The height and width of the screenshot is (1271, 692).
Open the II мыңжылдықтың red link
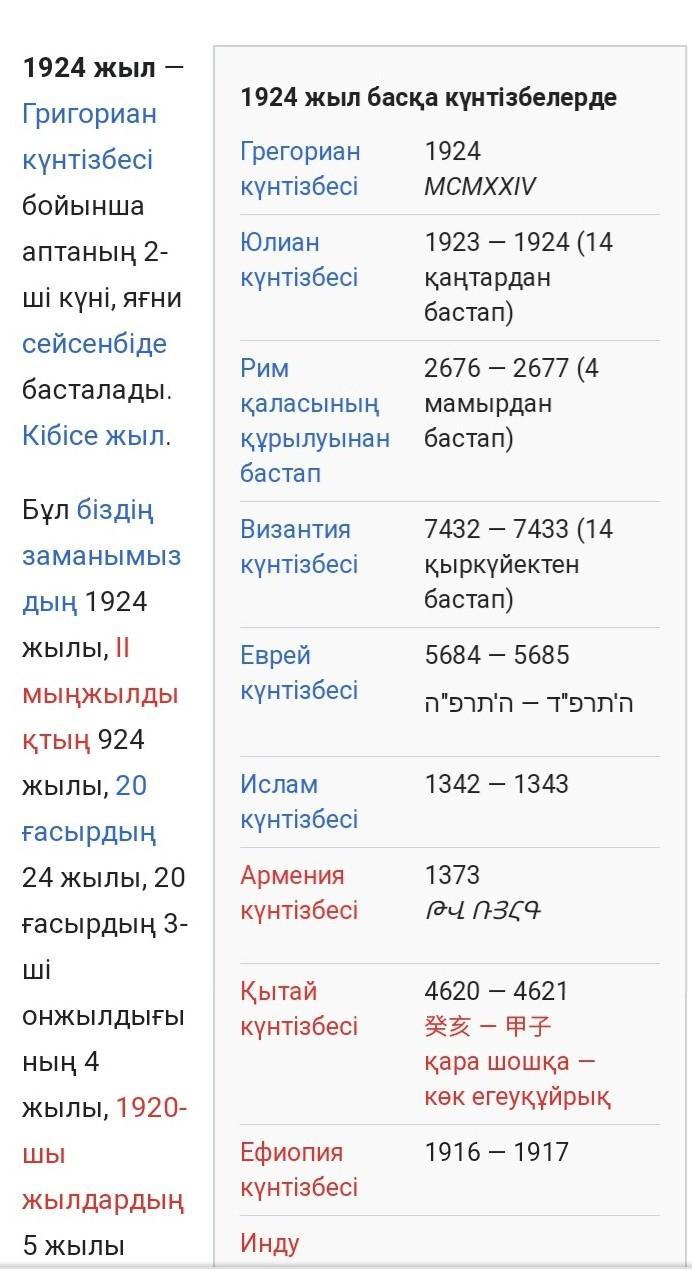(100, 694)
